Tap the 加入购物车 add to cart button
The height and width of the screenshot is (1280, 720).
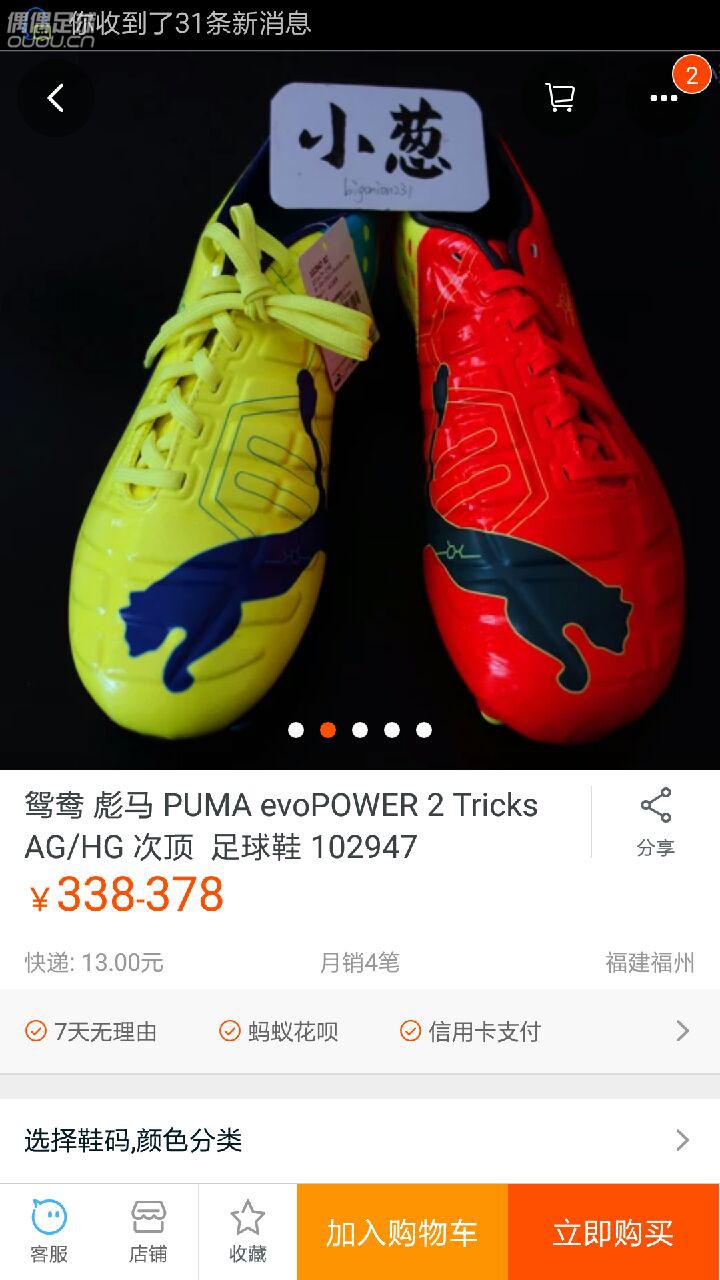(x=400, y=1234)
